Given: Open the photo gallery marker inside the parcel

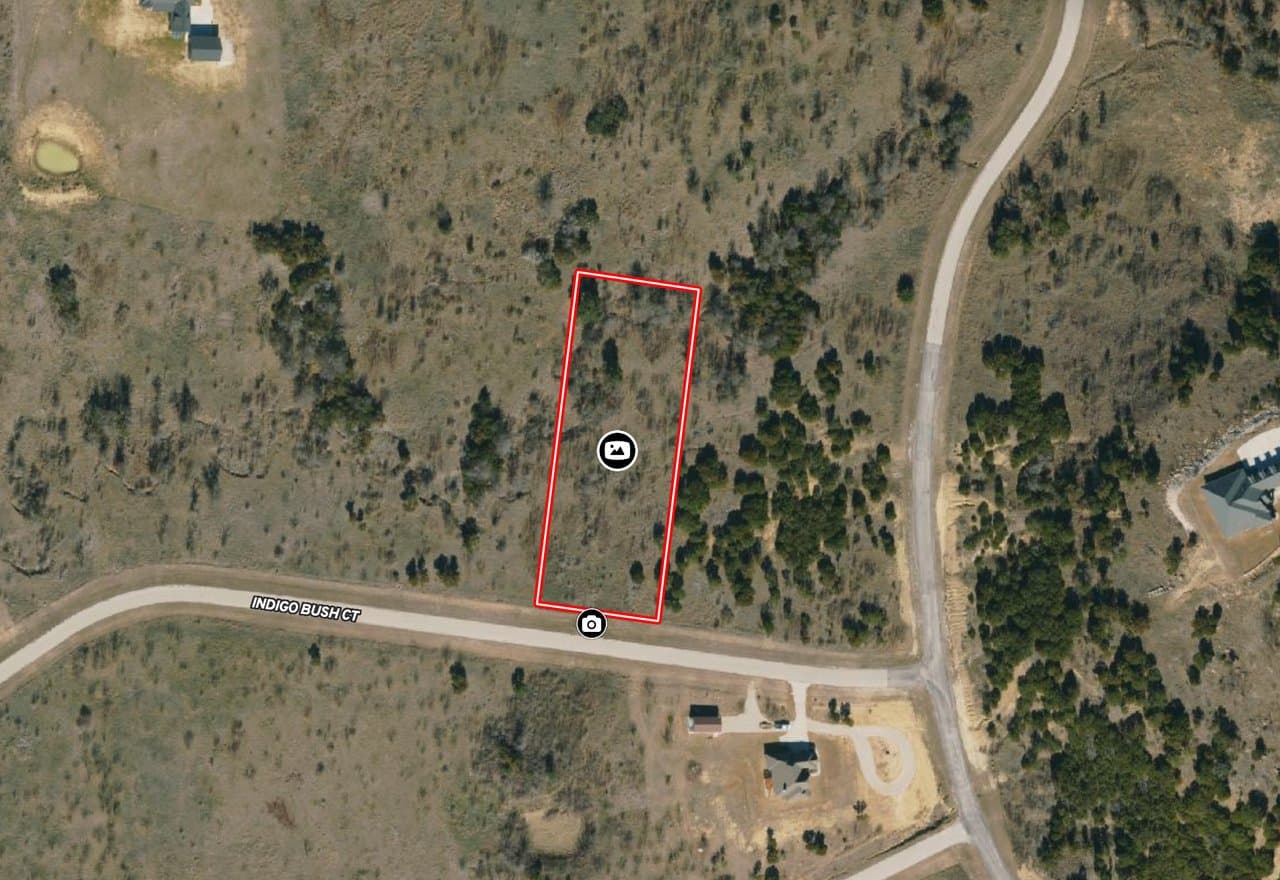Looking at the screenshot, I should click(617, 450).
